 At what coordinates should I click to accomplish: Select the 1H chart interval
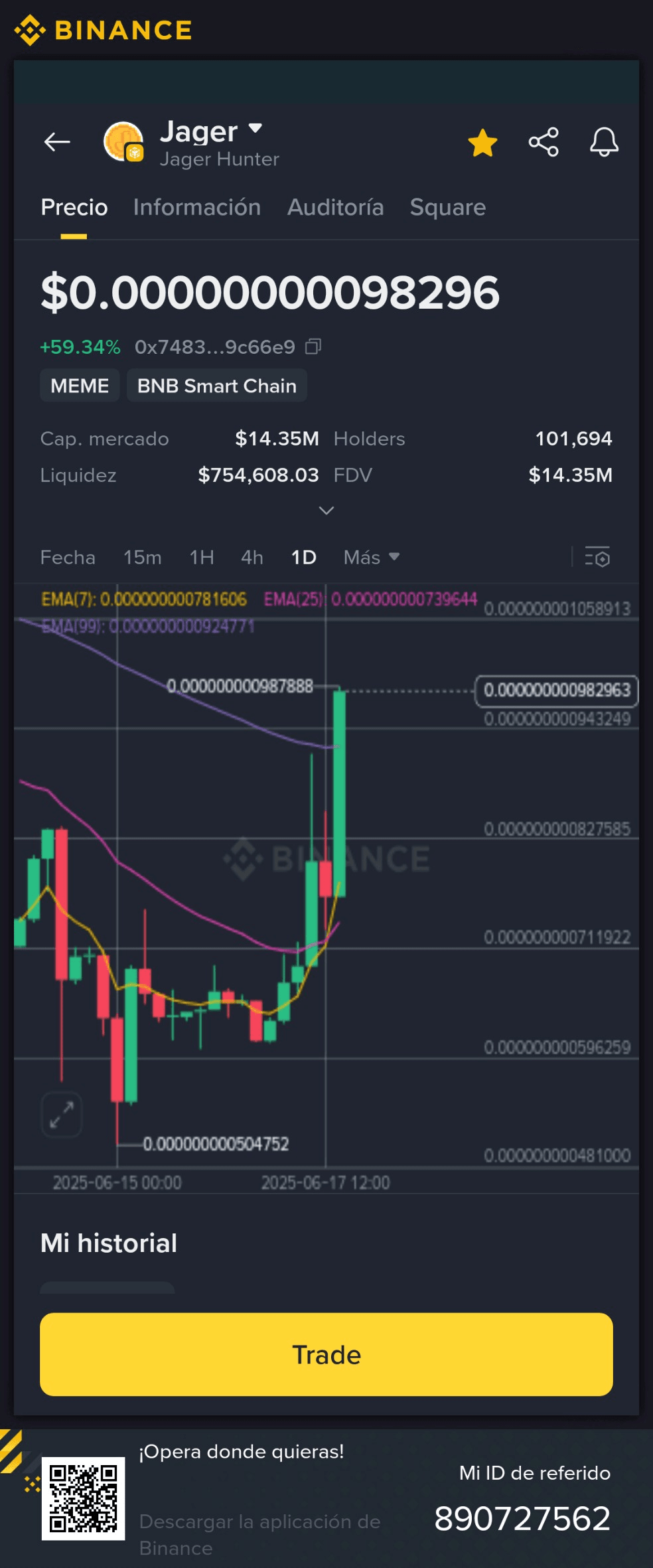[201, 557]
